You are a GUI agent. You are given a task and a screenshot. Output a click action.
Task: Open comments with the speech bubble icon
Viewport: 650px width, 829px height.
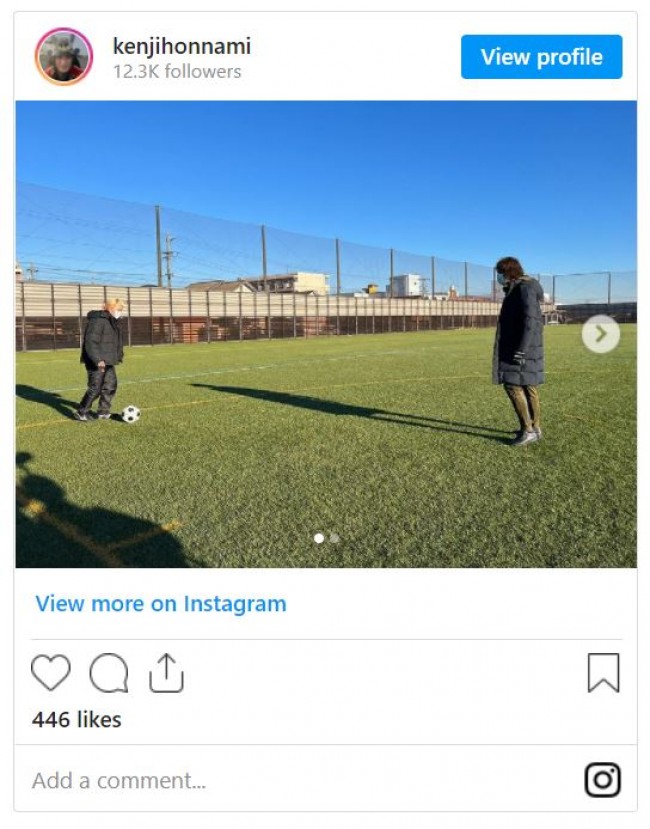click(x=108, y=673)
